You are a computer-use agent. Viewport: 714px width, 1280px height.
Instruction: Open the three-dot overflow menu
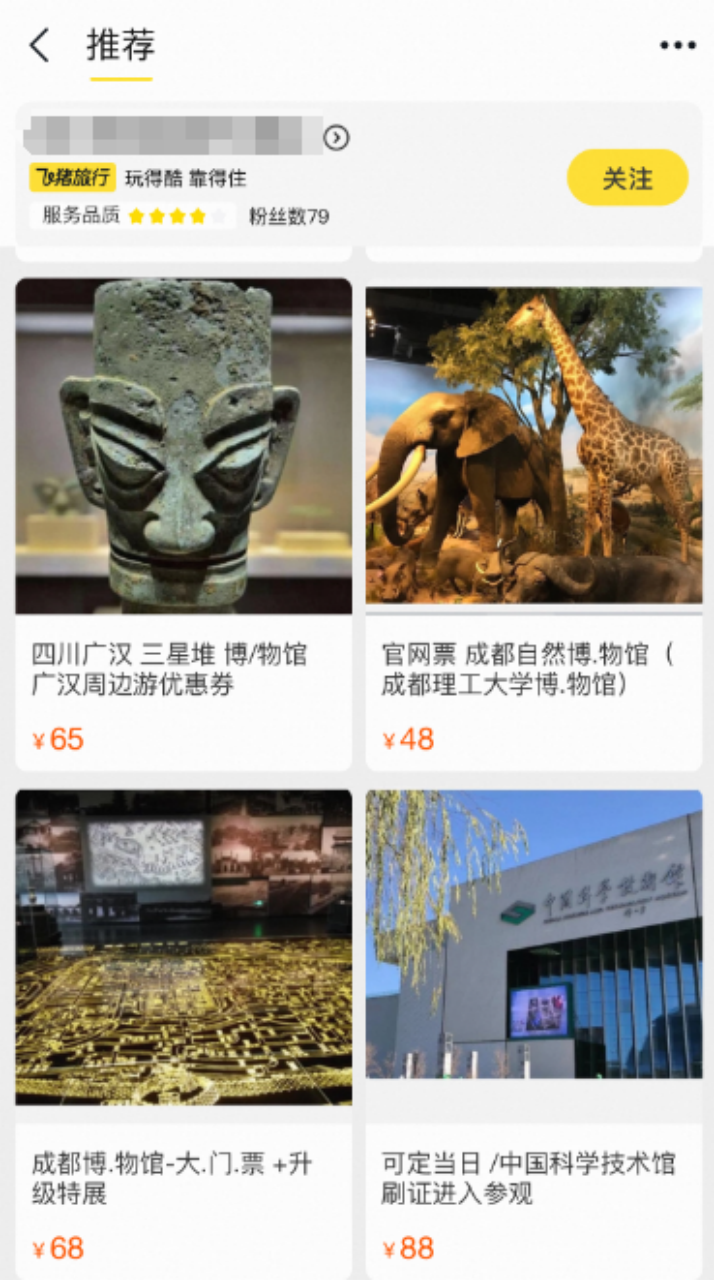(x=677, y=46)
